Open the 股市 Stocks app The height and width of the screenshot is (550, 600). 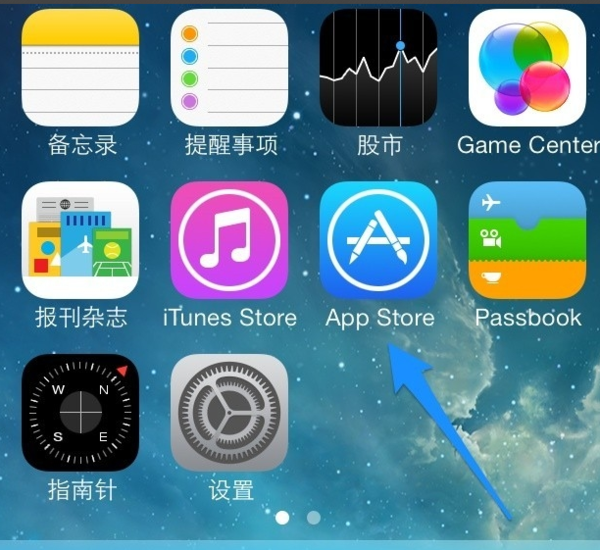coord(378,67)
